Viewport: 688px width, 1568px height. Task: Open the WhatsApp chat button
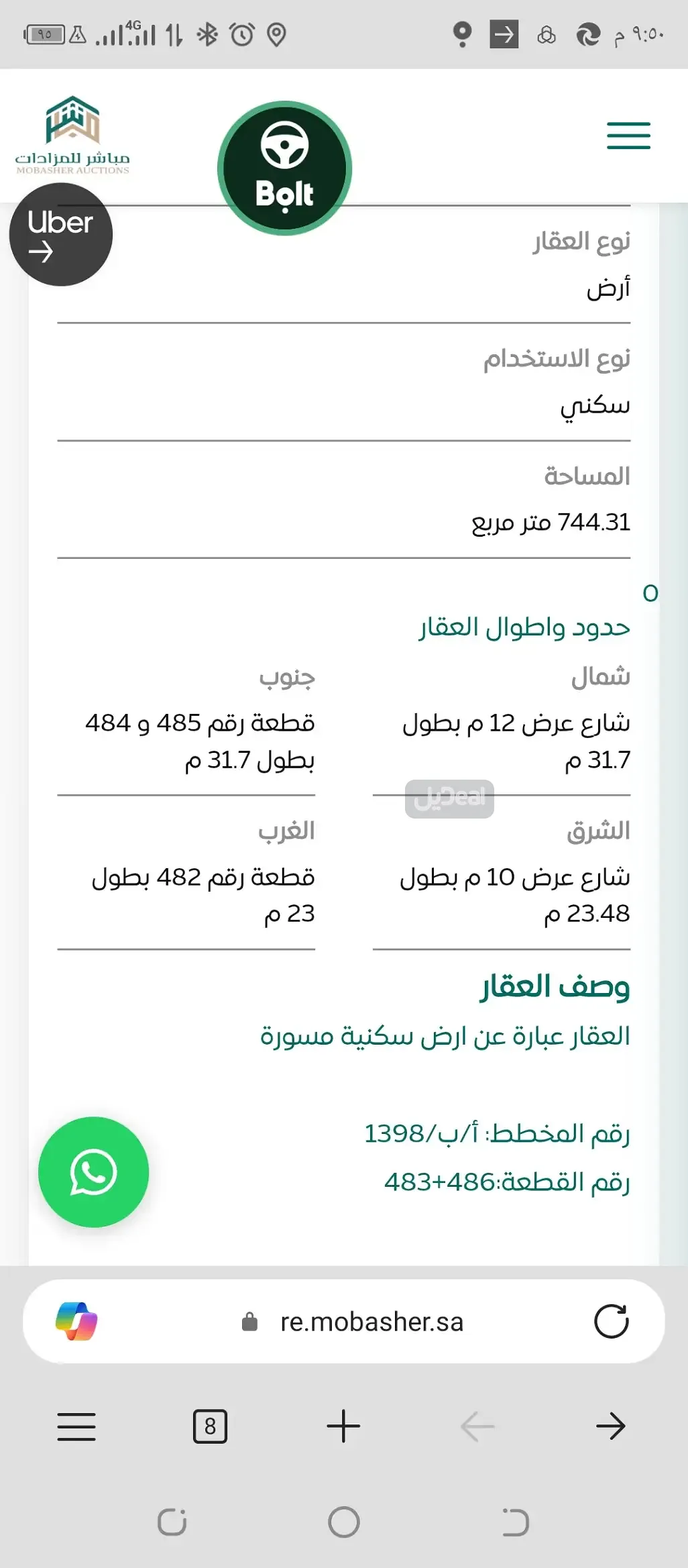93,1172
